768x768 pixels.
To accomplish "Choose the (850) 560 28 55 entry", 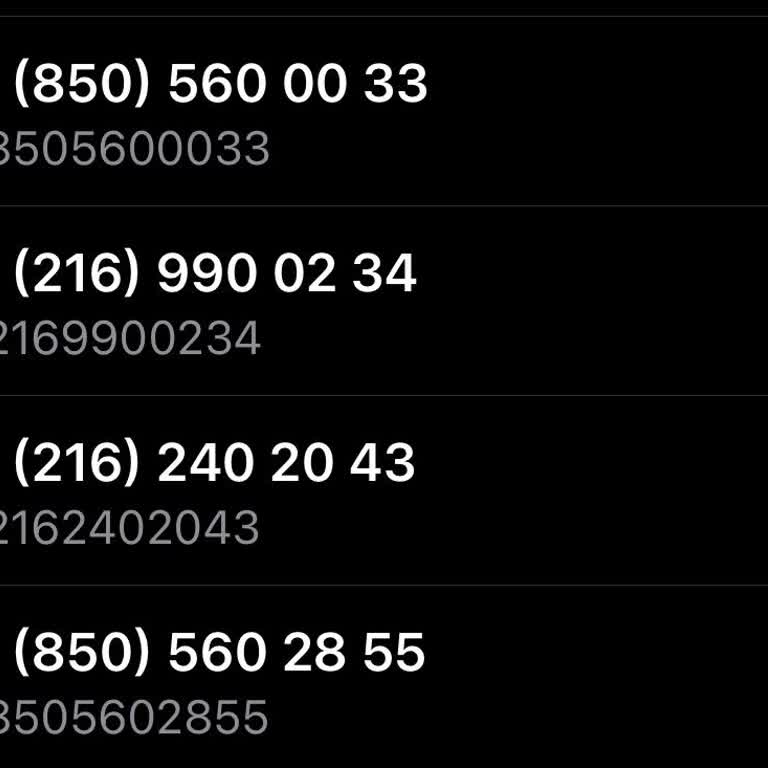I will coord(220,680).
